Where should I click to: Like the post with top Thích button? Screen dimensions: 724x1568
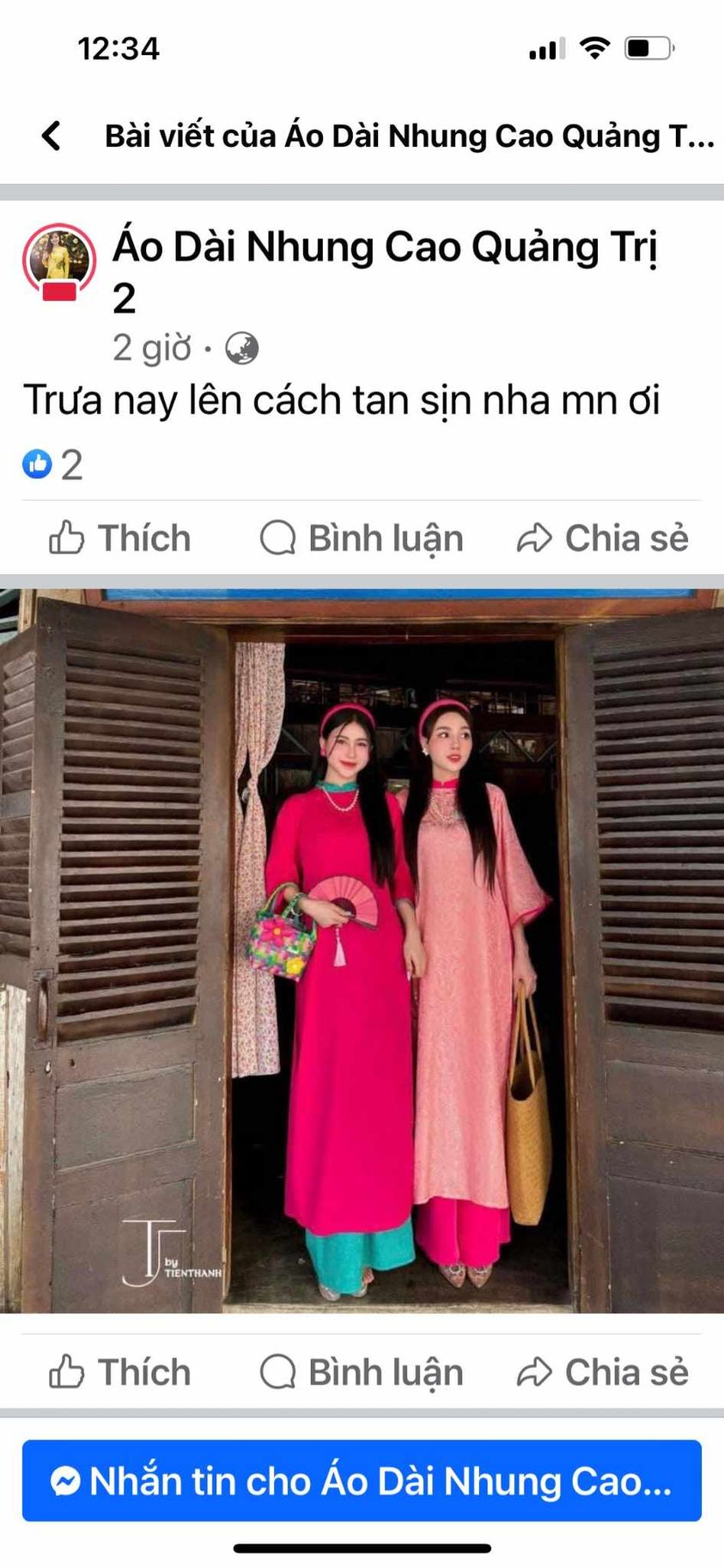click(120, 539)
